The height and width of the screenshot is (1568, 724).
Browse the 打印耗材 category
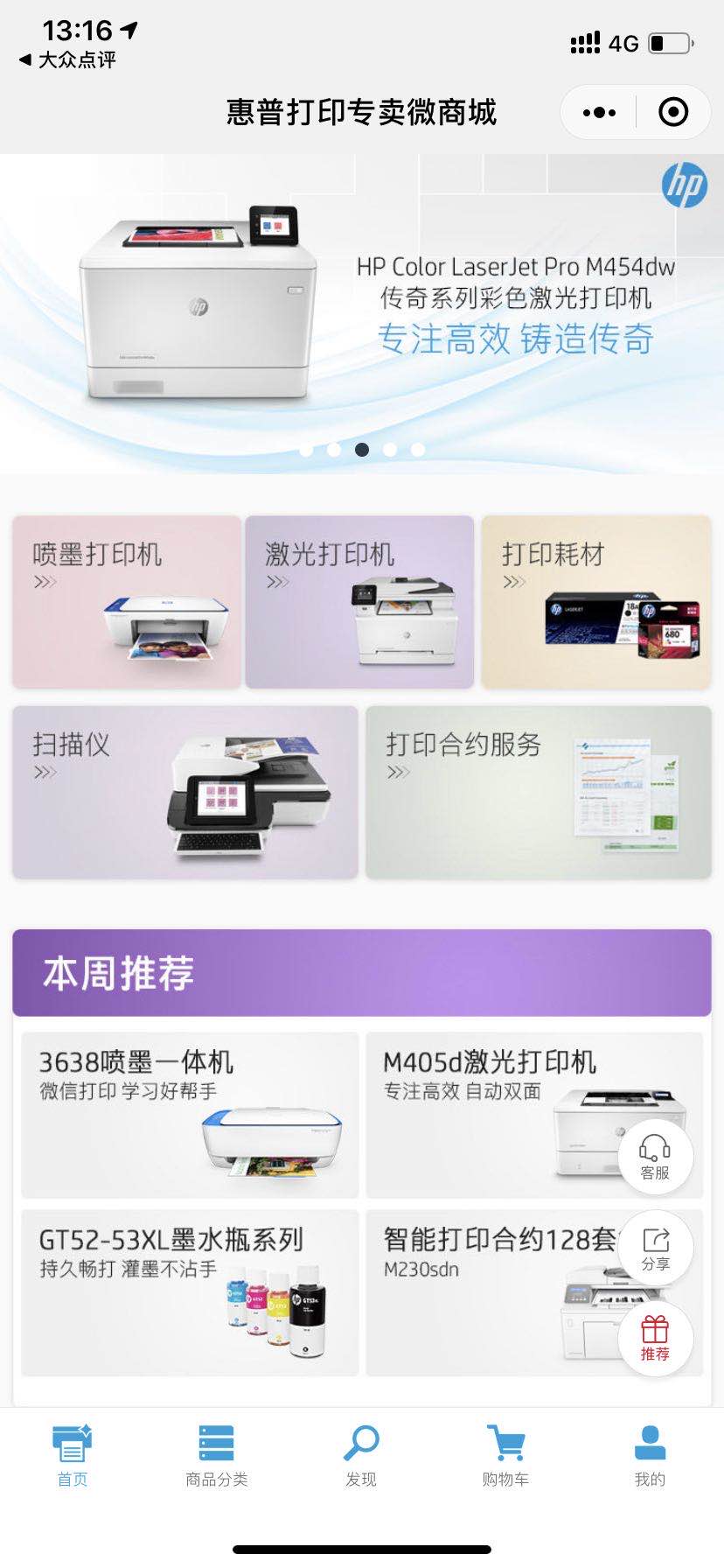(596, 601)
